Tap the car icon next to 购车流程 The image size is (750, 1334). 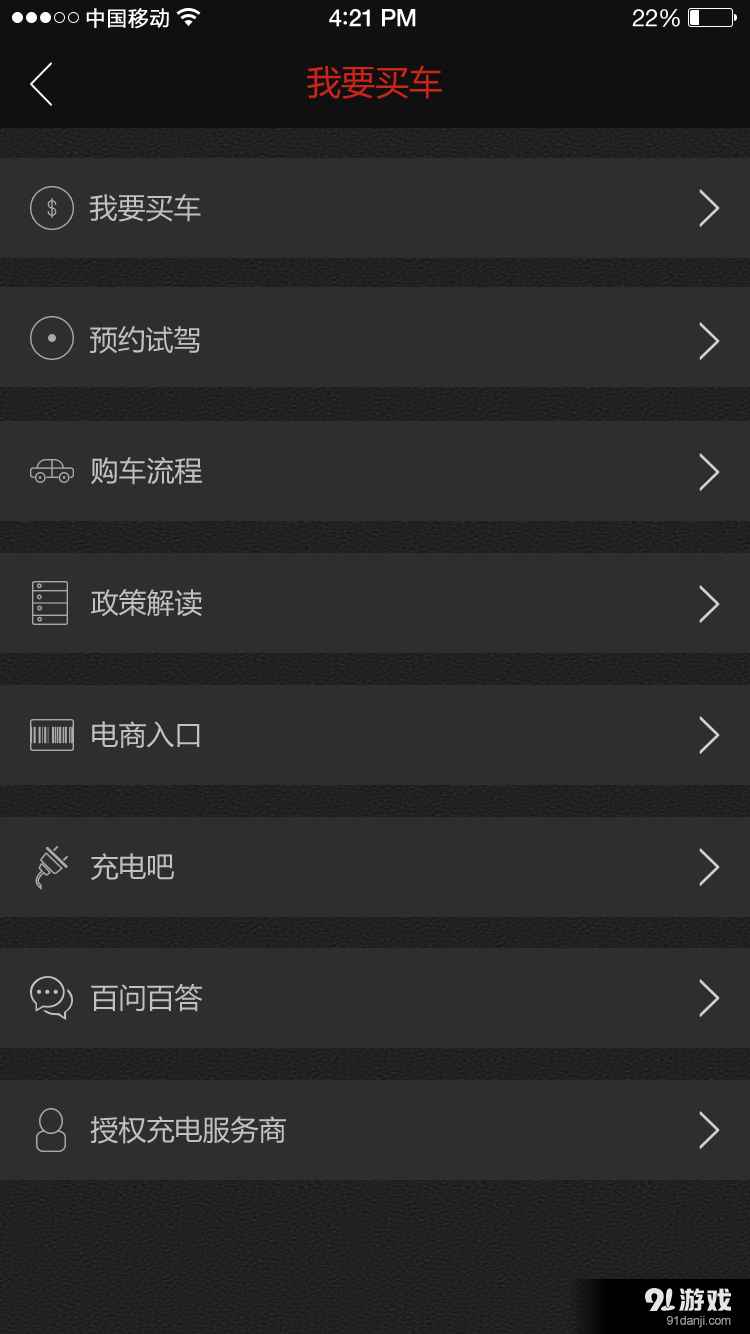click(x=52, y=471)
